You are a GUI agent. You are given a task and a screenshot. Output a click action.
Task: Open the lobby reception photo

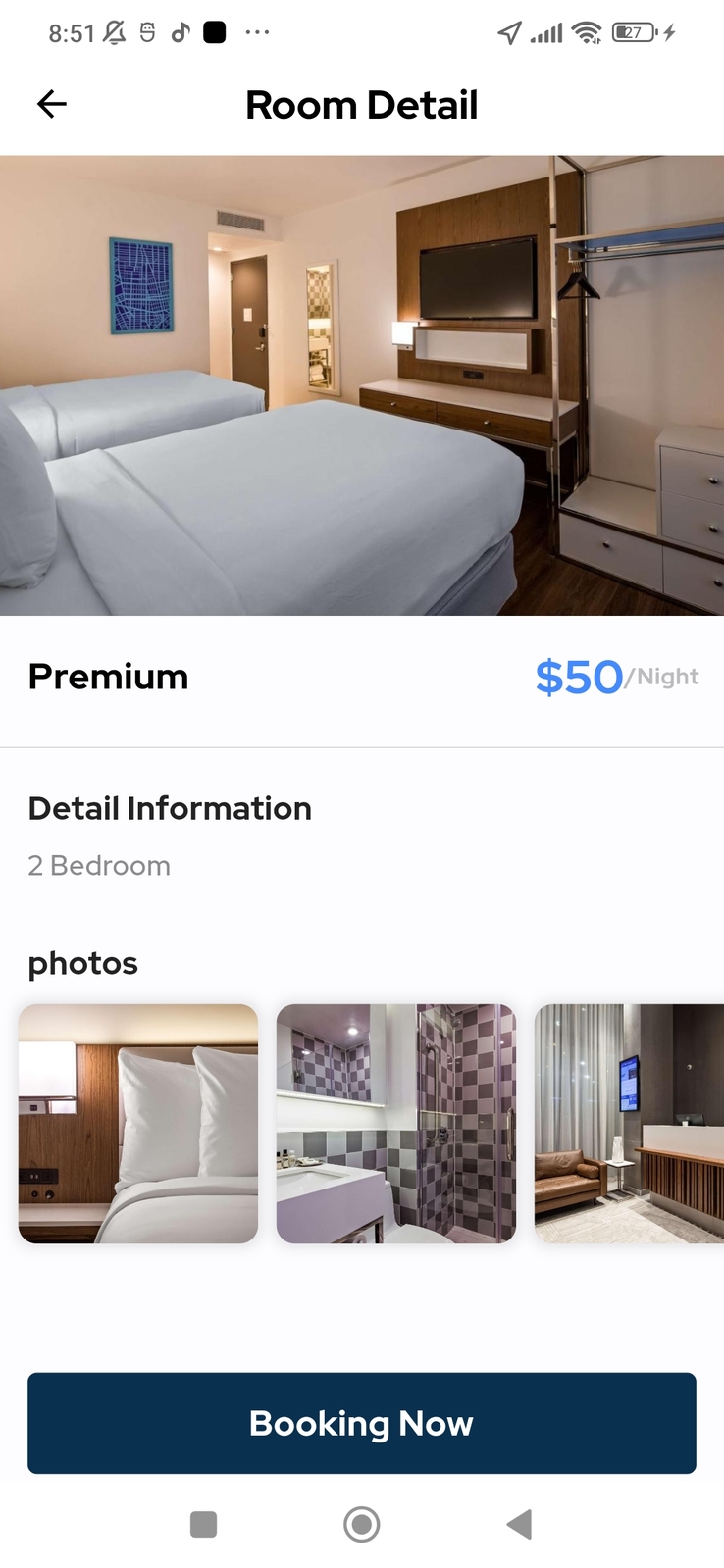tap(629, 1123)
